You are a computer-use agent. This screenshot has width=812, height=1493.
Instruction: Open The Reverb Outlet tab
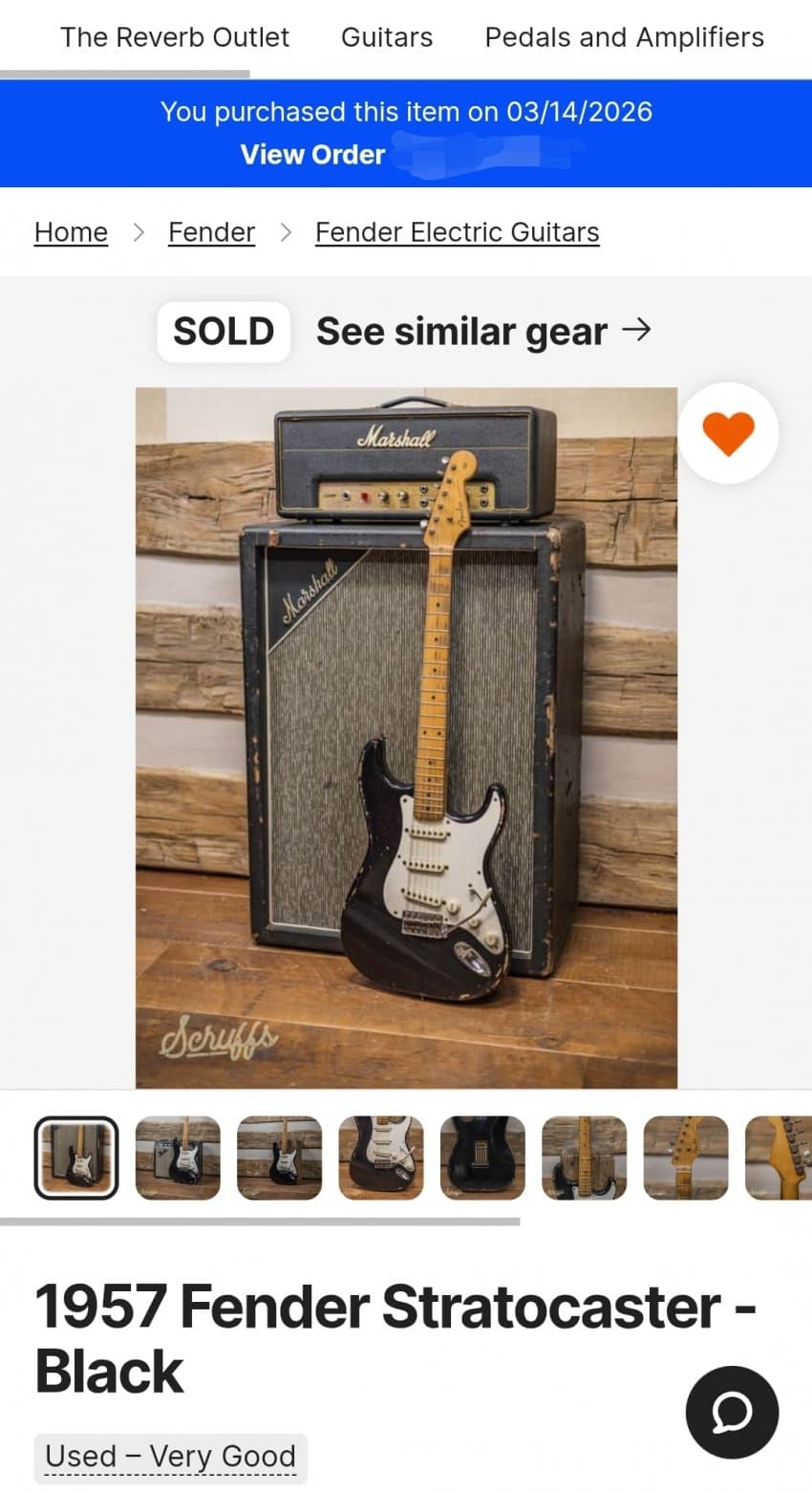pyautogui.click(x=174, y=37)
